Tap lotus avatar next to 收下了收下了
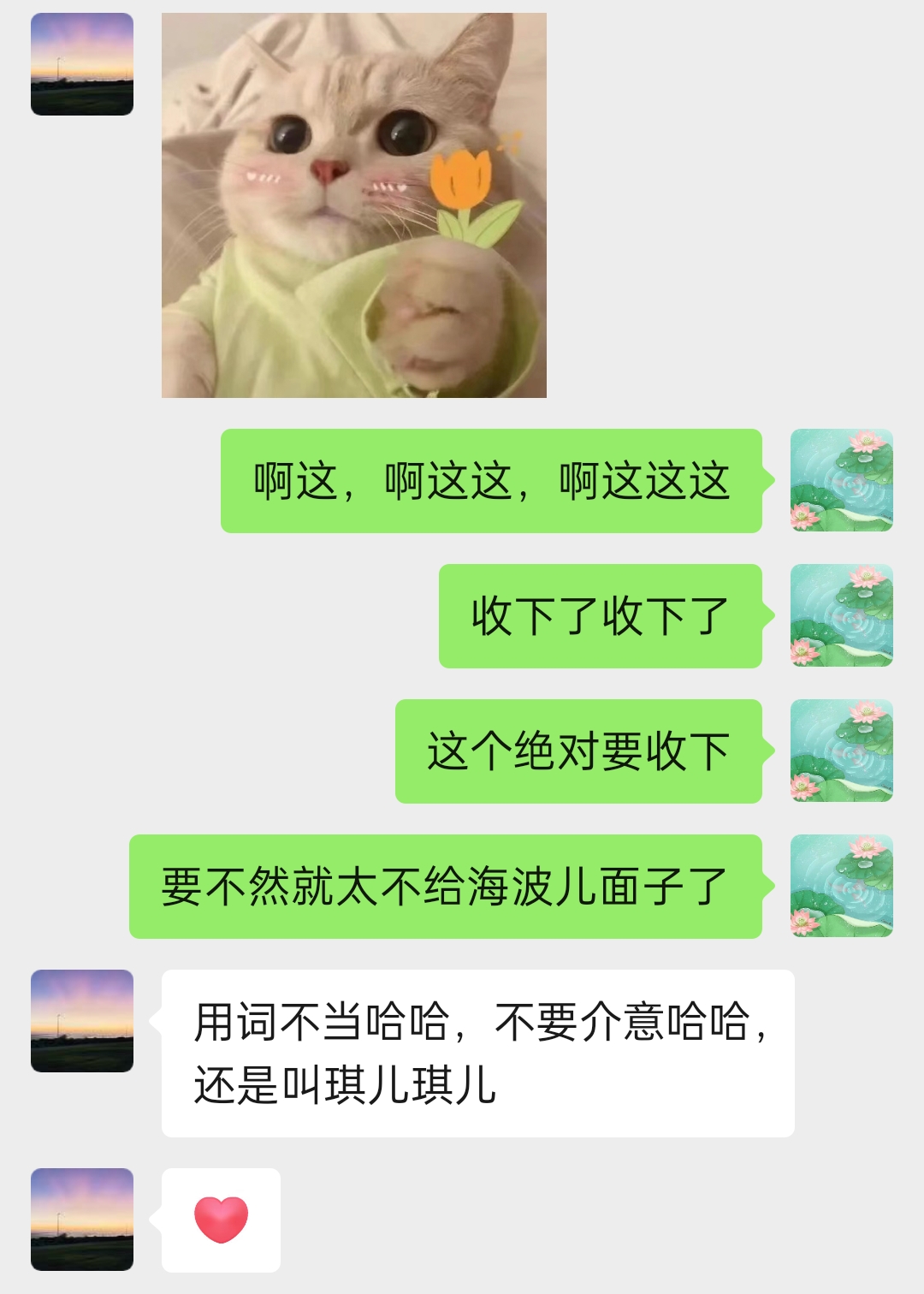Viewport: 924px width, 1294px height. [841, 615]
